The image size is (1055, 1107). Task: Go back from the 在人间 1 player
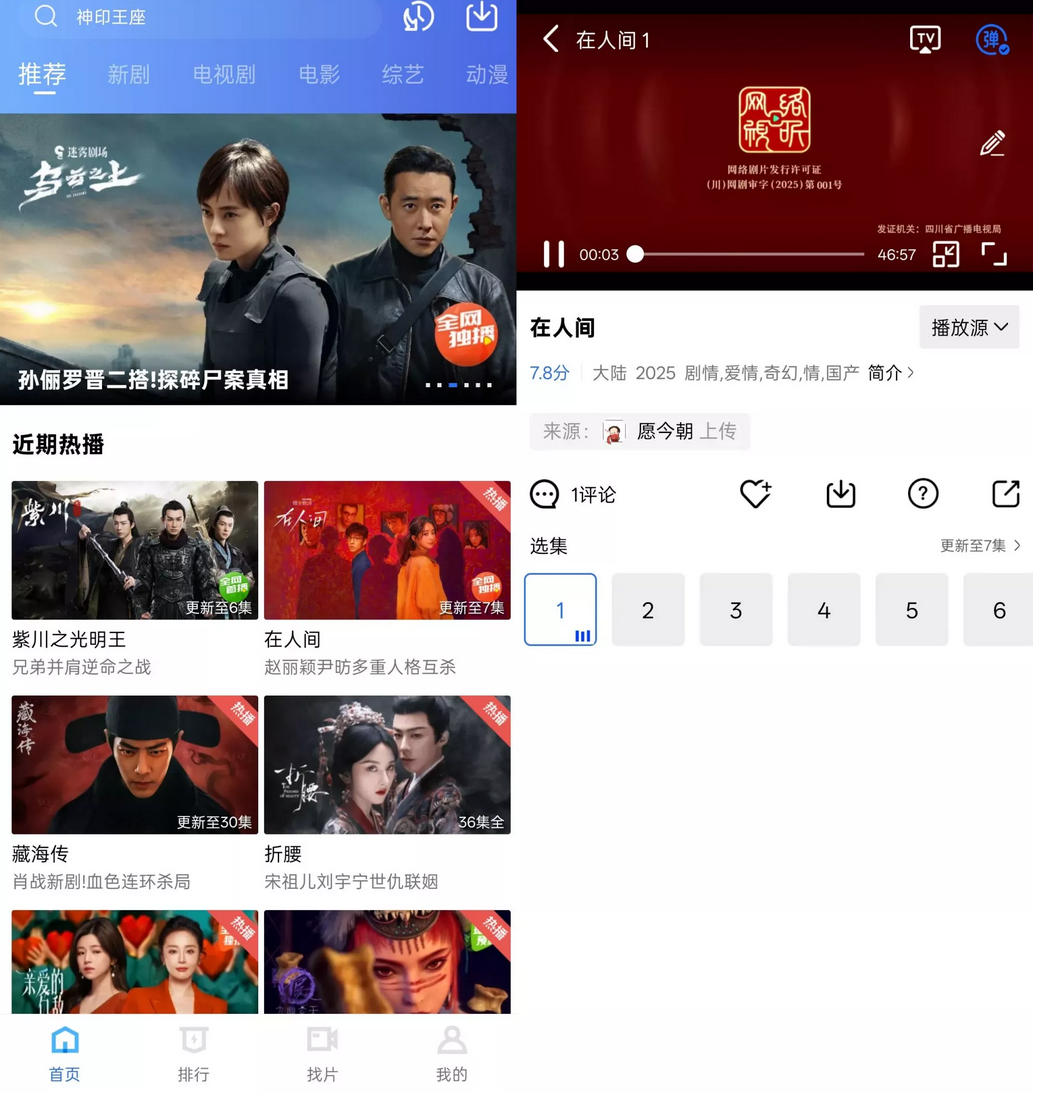pyautogui.click(x=551, y=39)
